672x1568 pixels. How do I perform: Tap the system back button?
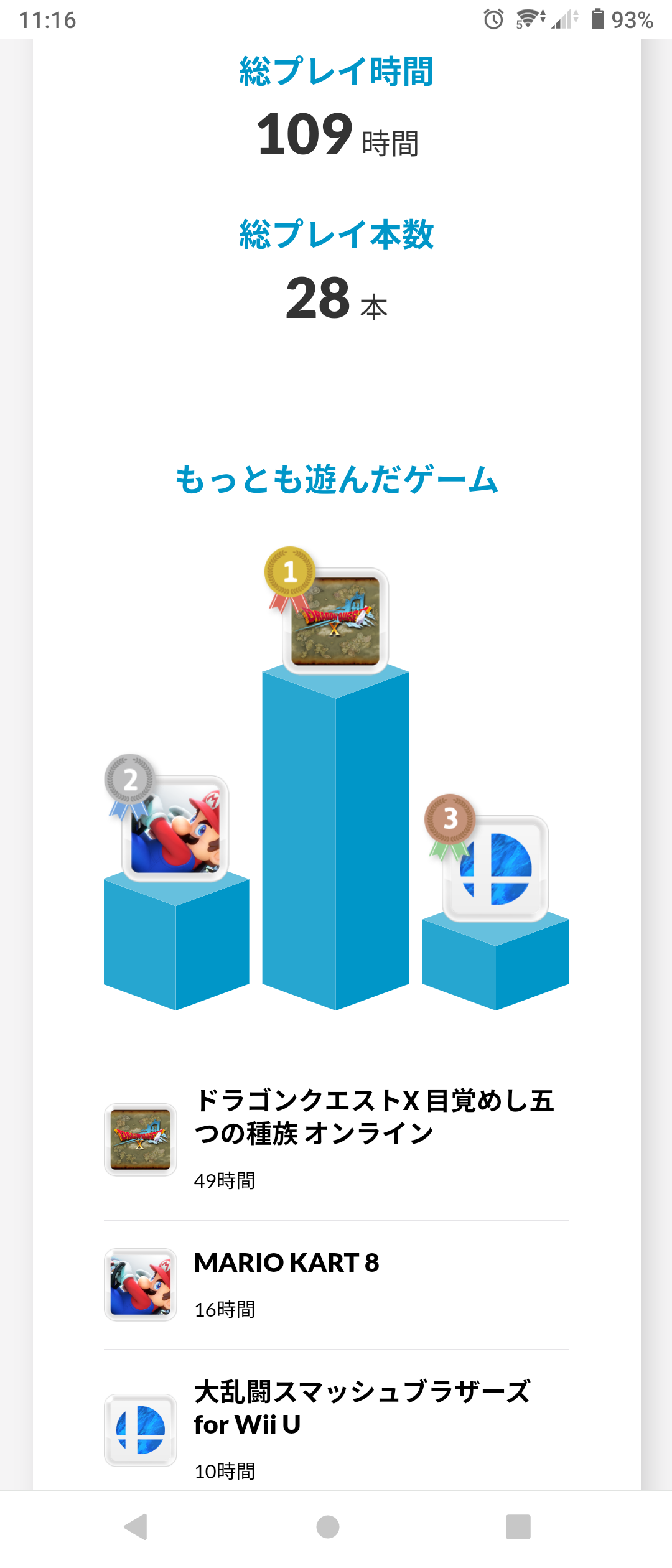click(x=136, y=1526)
